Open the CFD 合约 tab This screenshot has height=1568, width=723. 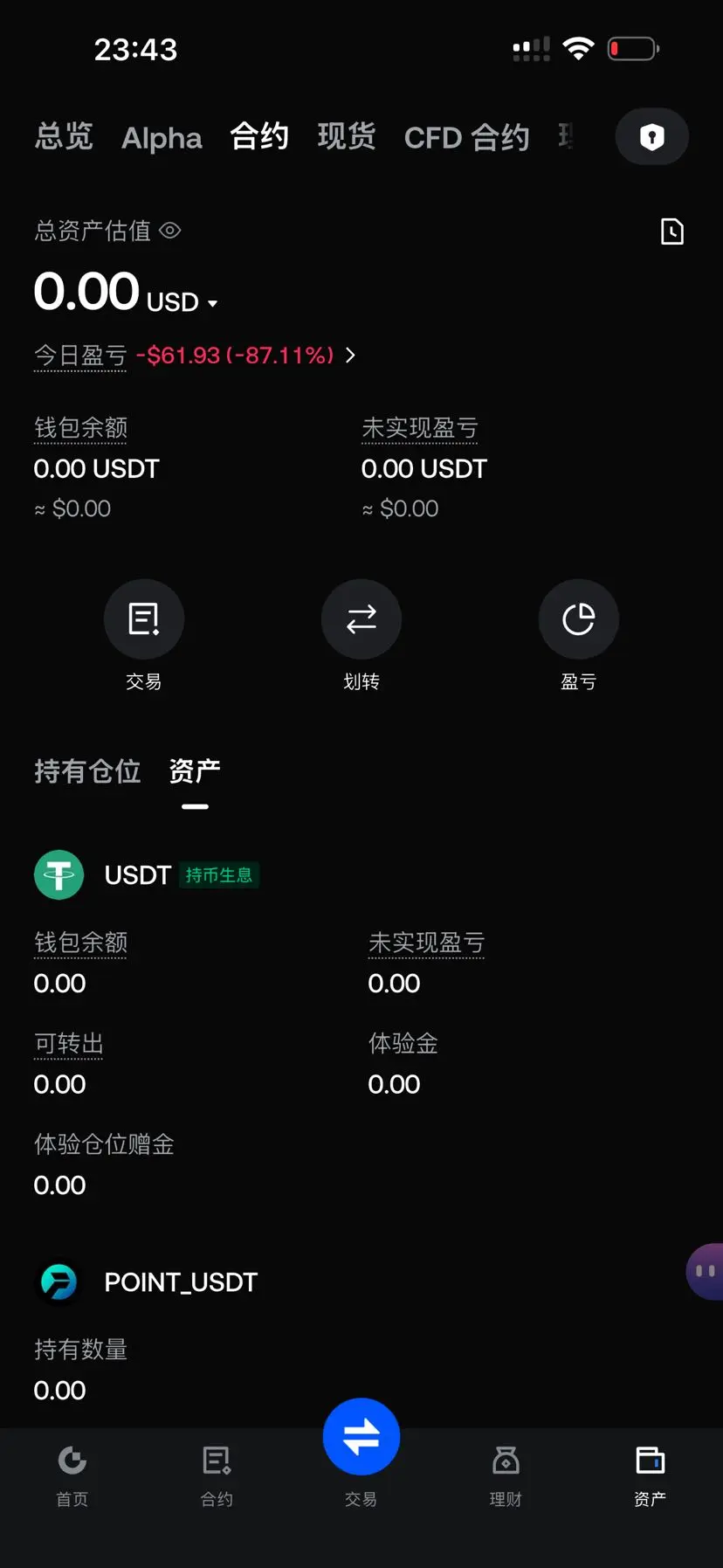[466, 138]
